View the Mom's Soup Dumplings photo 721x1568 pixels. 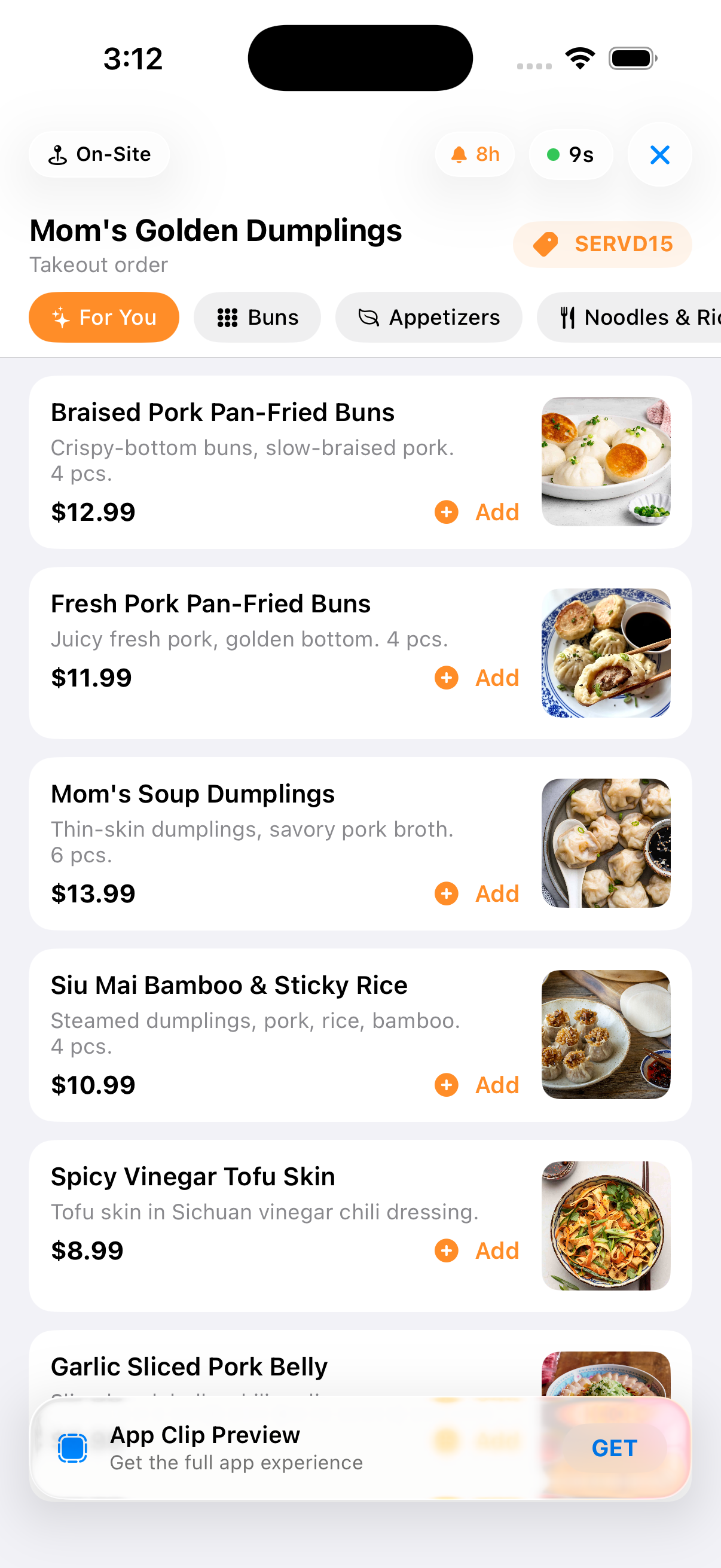click(x=606, y=843)
